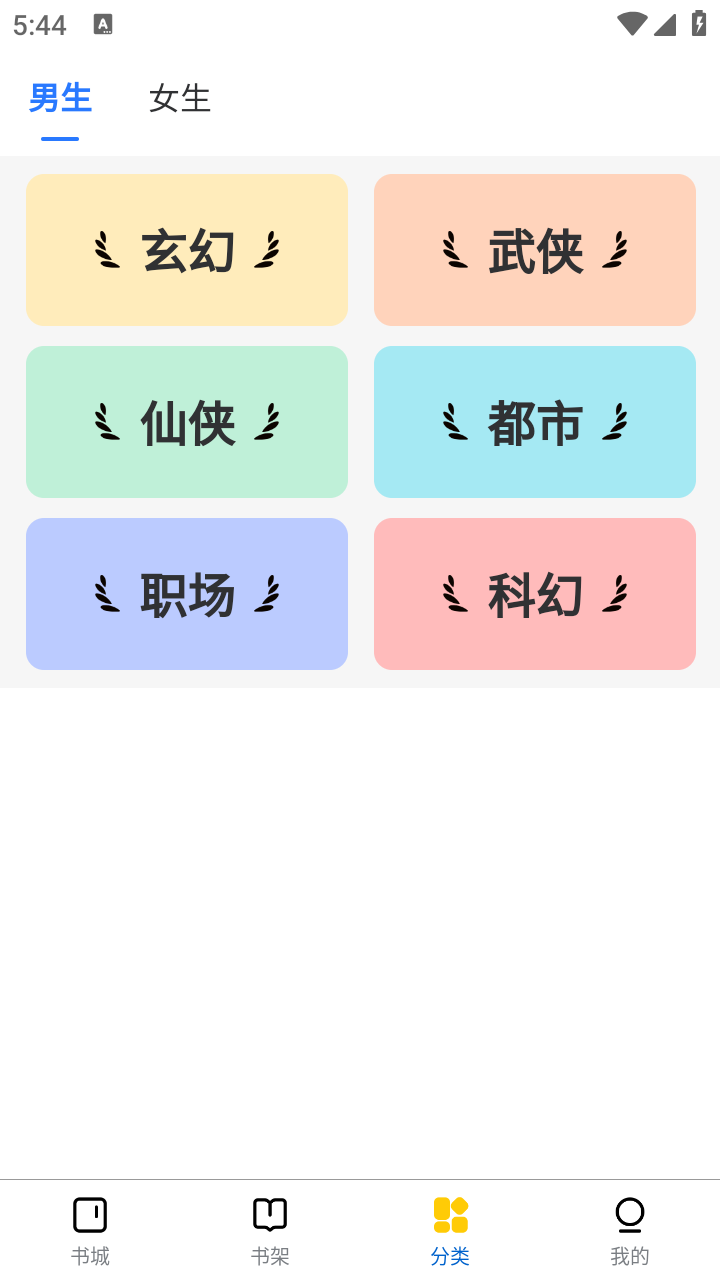
Task: Click the phone-shaped icon above 书城 label
Action: pyautogui.click(x=90, y=1213)
